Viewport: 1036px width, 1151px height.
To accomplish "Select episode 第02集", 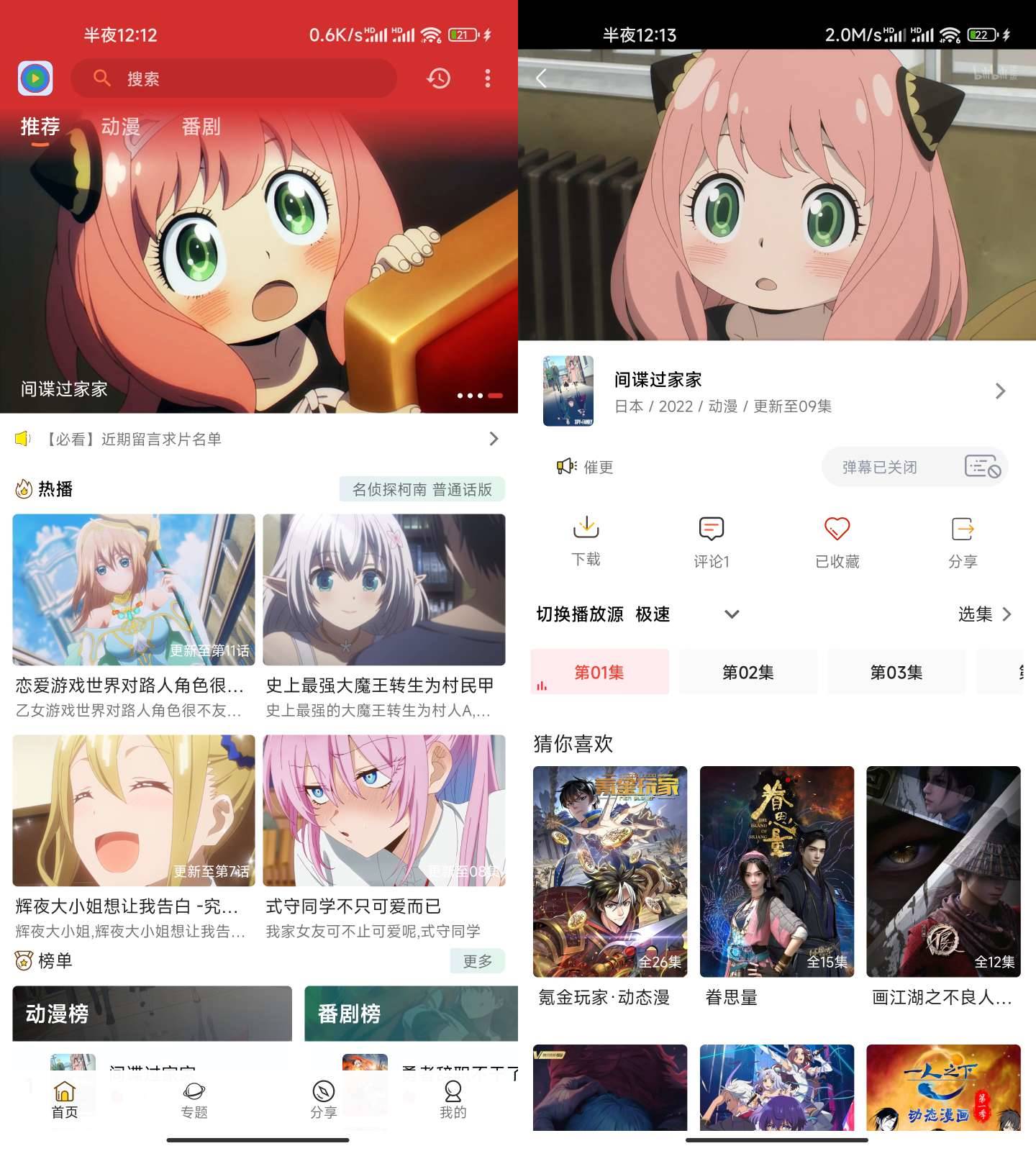I will [748, 672].
